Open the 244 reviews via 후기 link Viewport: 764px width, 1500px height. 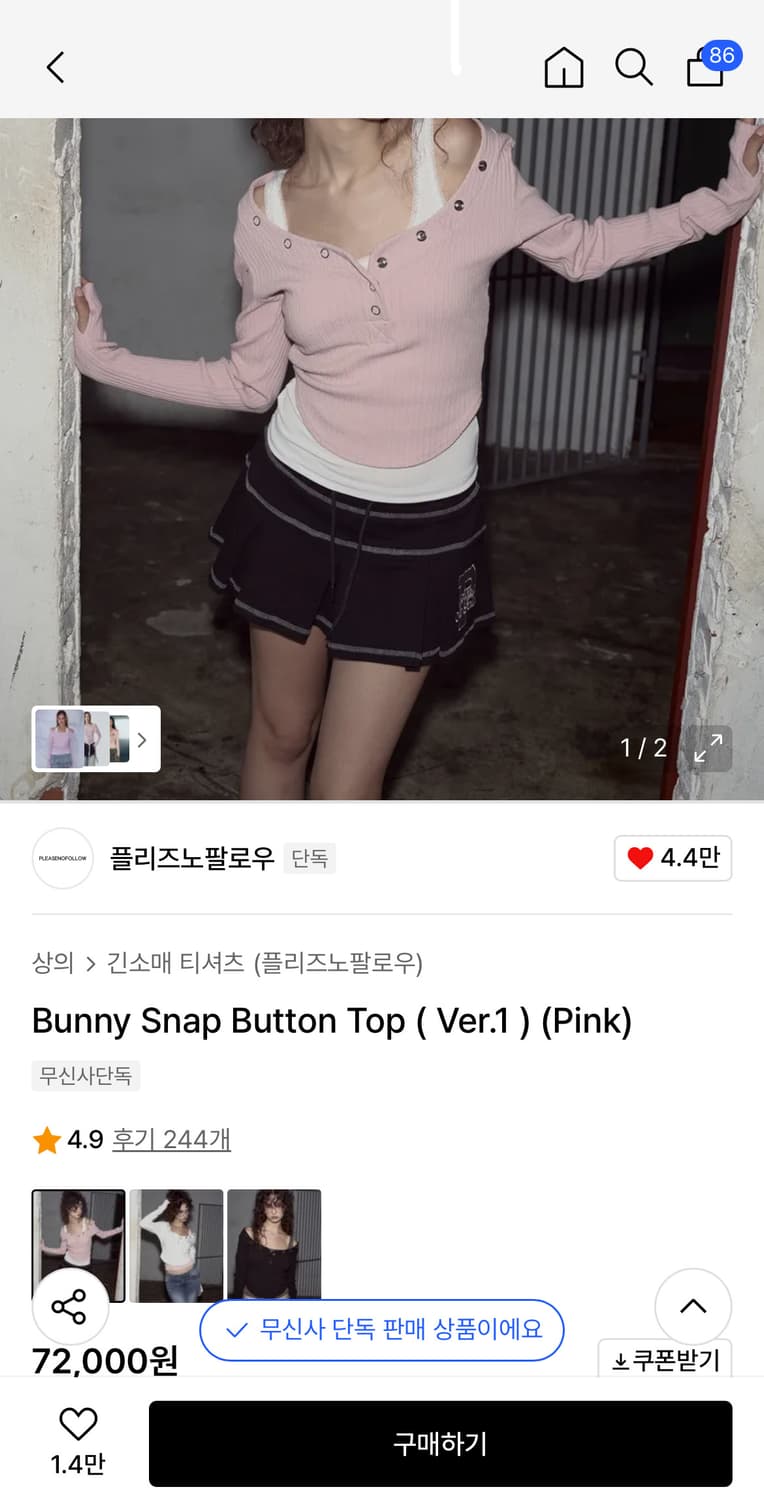pos(171,1139)
